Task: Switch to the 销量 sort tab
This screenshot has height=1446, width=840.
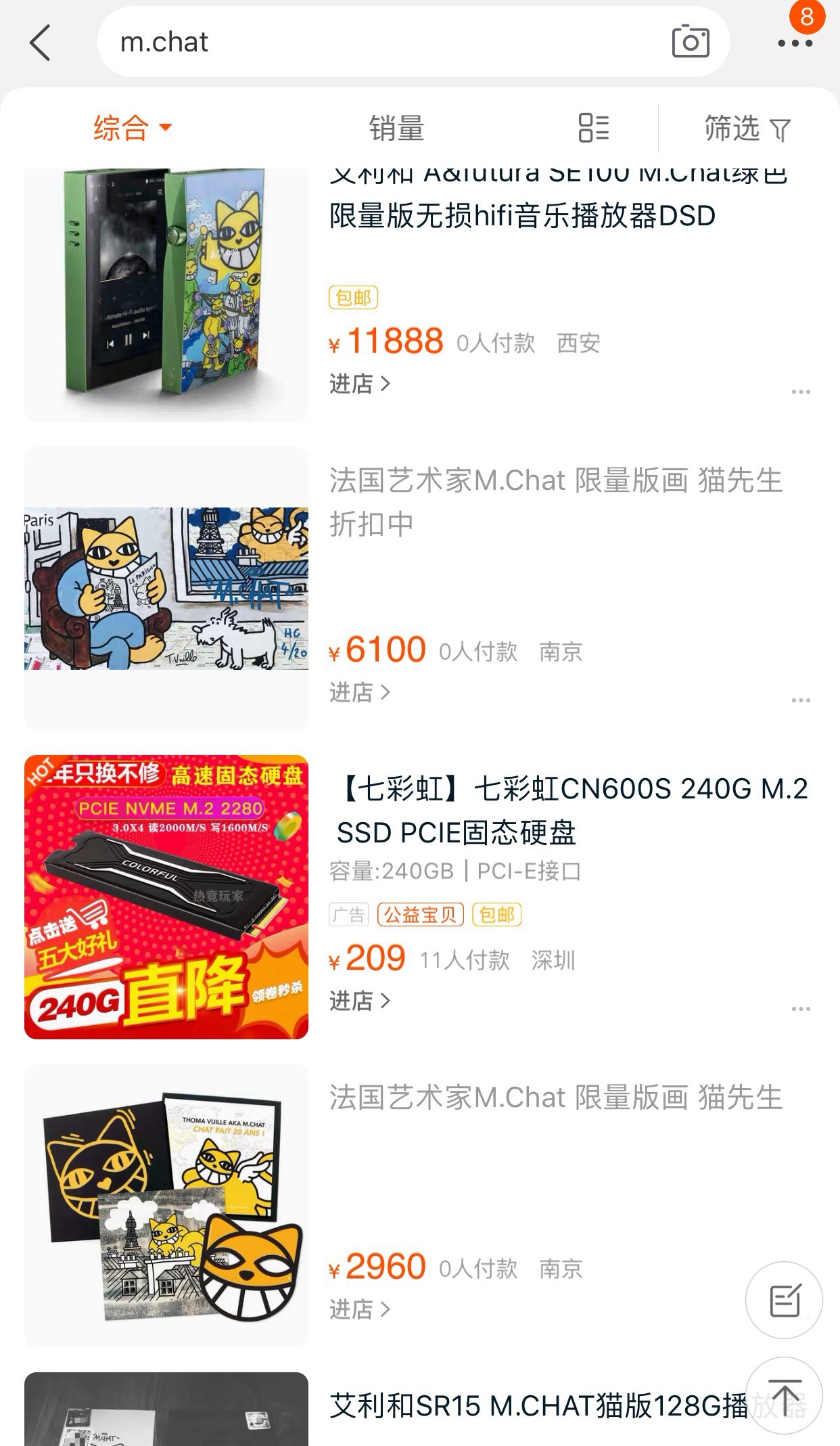Action: click(x=396, y=127)
